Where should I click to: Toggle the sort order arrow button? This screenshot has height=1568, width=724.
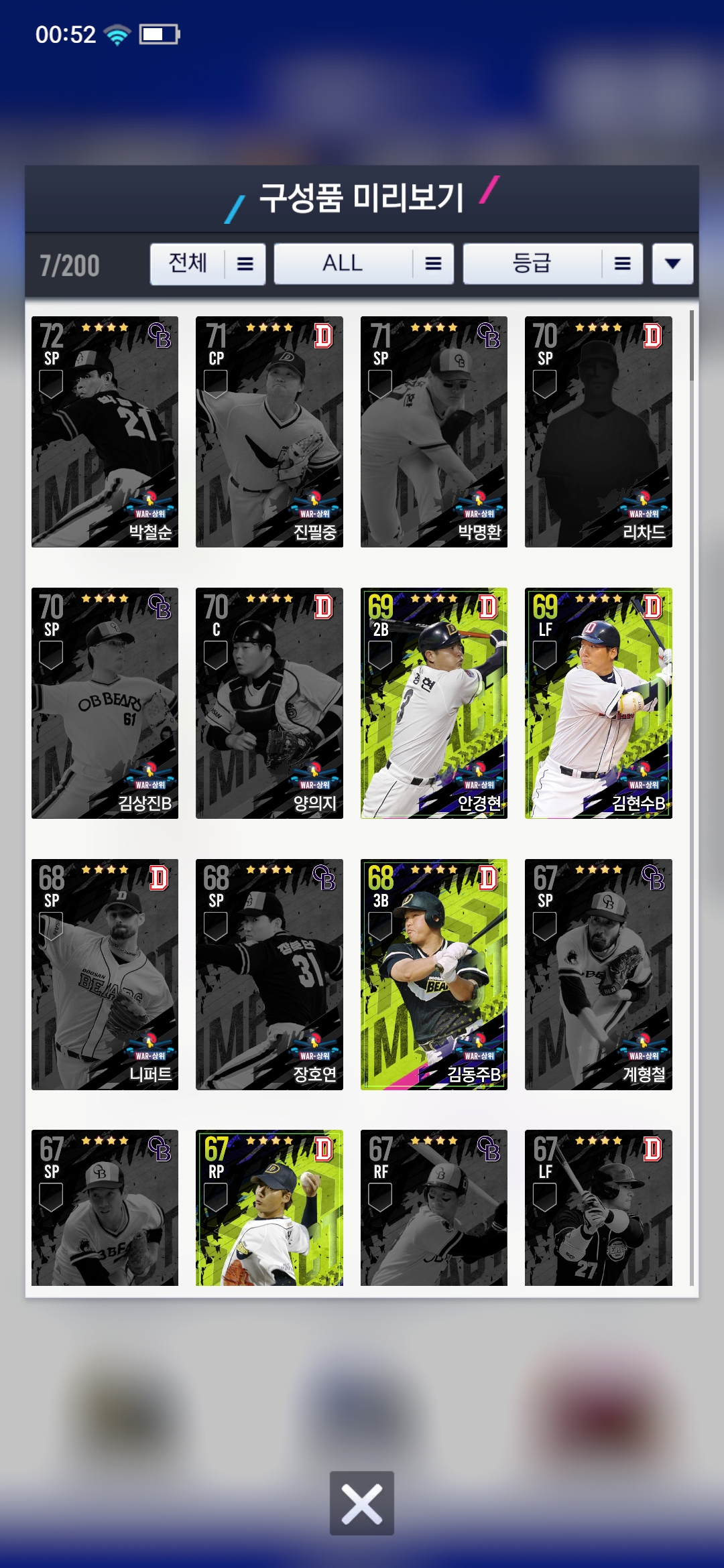pos(672,264)
